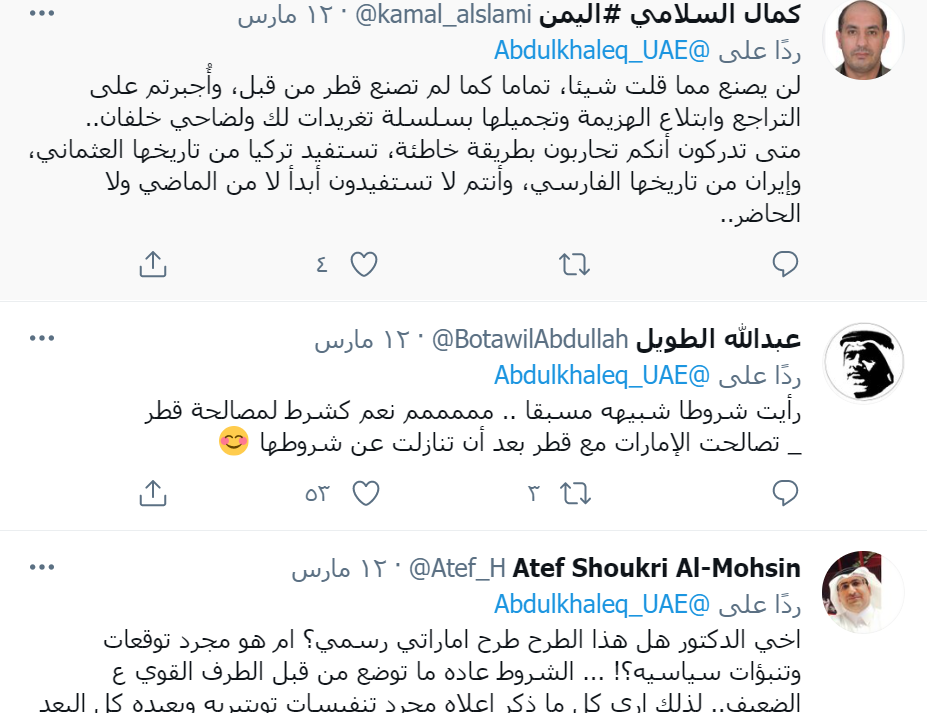Open more options on Atef_H's tweet
This screenshot has height=713, width=927.
click(42, 568)
